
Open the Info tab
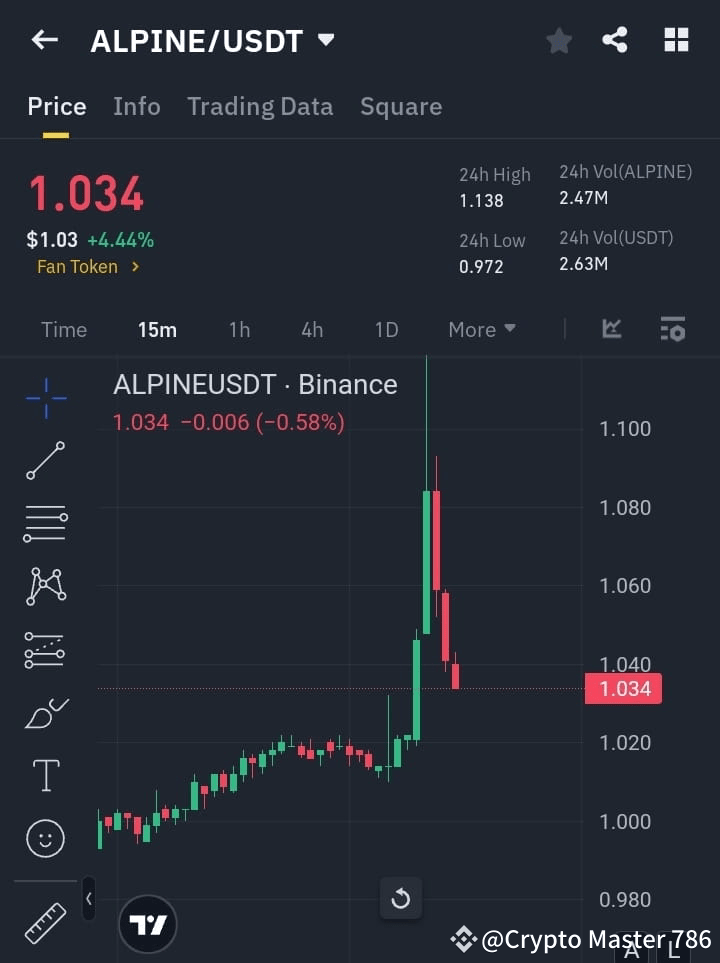pyautogui.click(x=137, y=106)
